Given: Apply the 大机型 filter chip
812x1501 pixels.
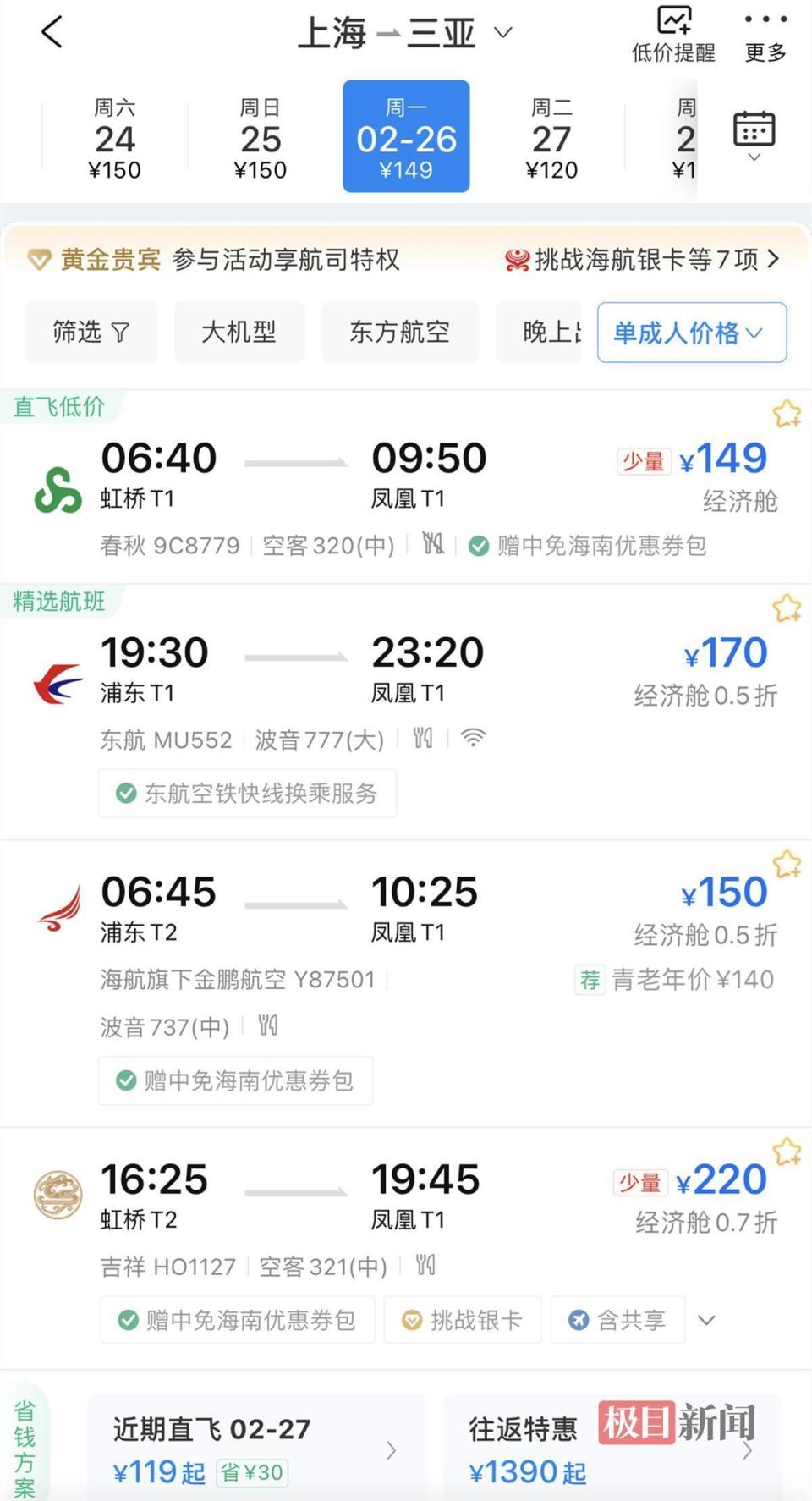Looking at the screenshot, I should (x=239, y=332).
